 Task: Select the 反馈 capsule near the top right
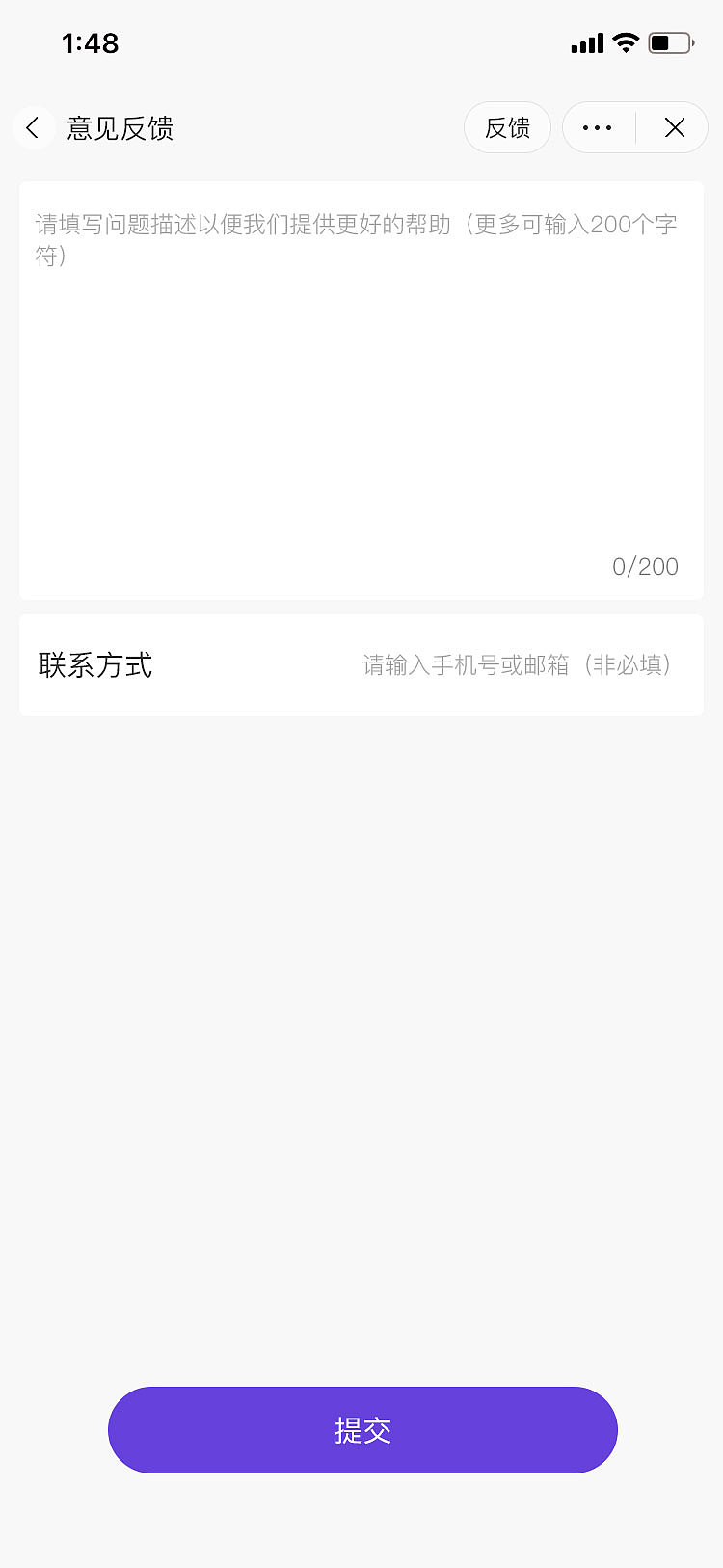coord(507,127)
